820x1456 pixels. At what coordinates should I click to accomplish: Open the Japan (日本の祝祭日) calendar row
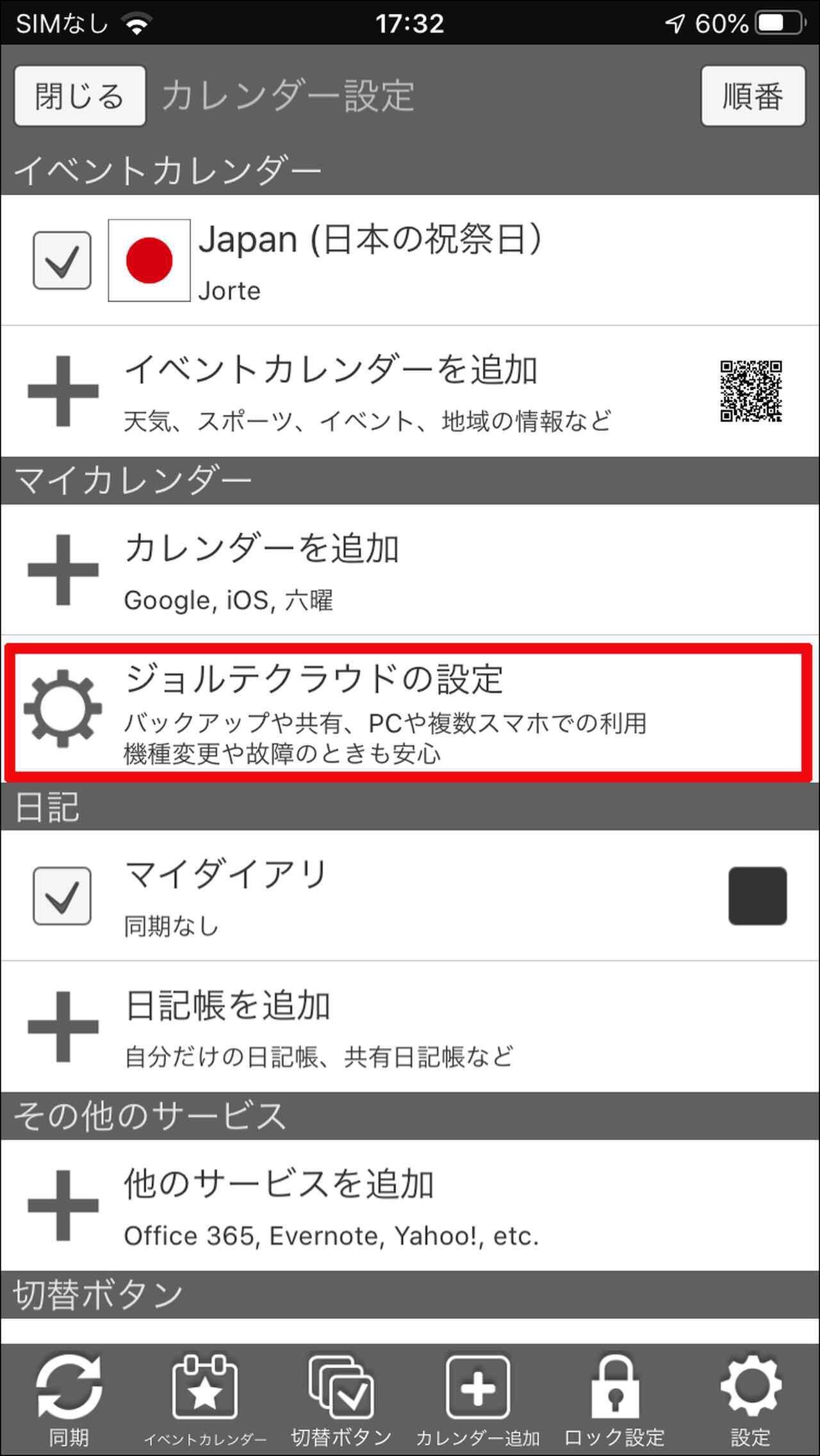[x=410, y=260]
